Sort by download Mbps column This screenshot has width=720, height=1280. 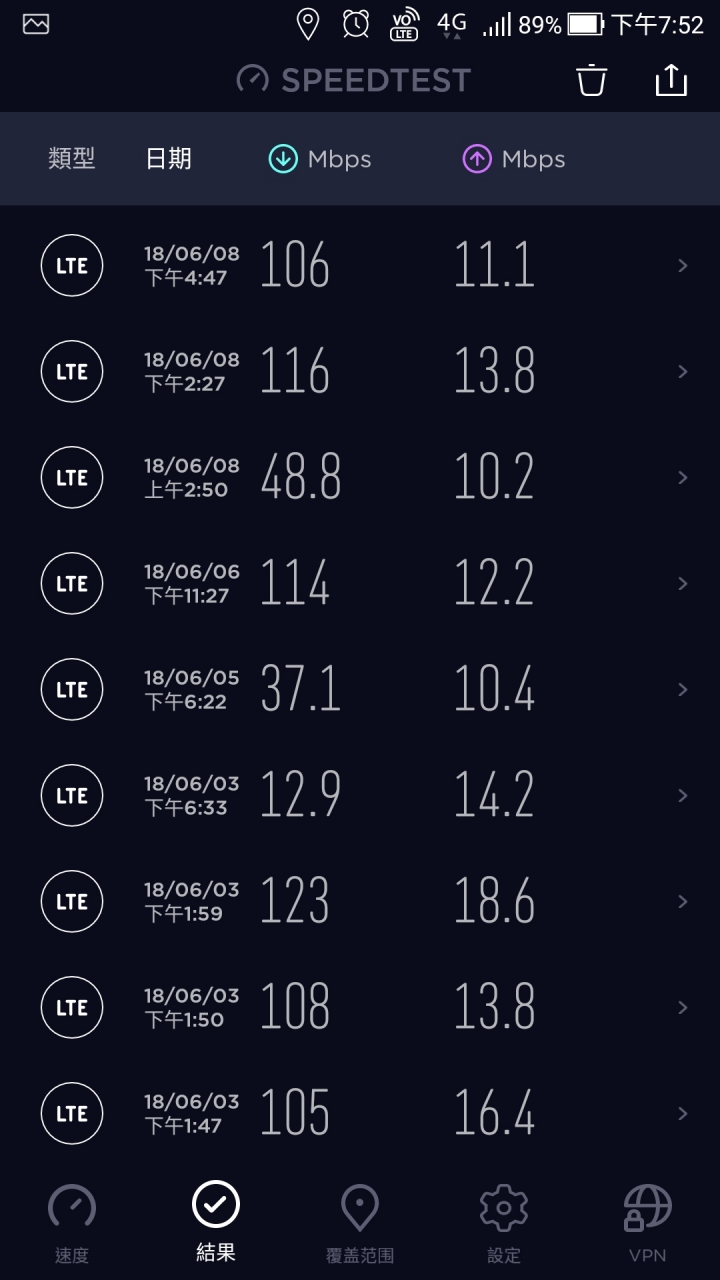[320, 159]
